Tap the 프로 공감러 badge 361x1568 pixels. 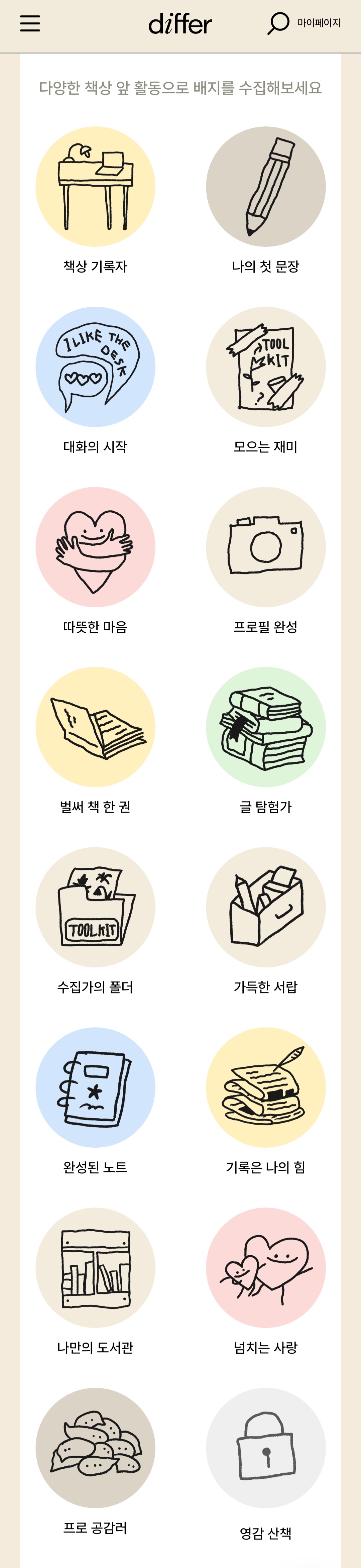click(96, 1448)
